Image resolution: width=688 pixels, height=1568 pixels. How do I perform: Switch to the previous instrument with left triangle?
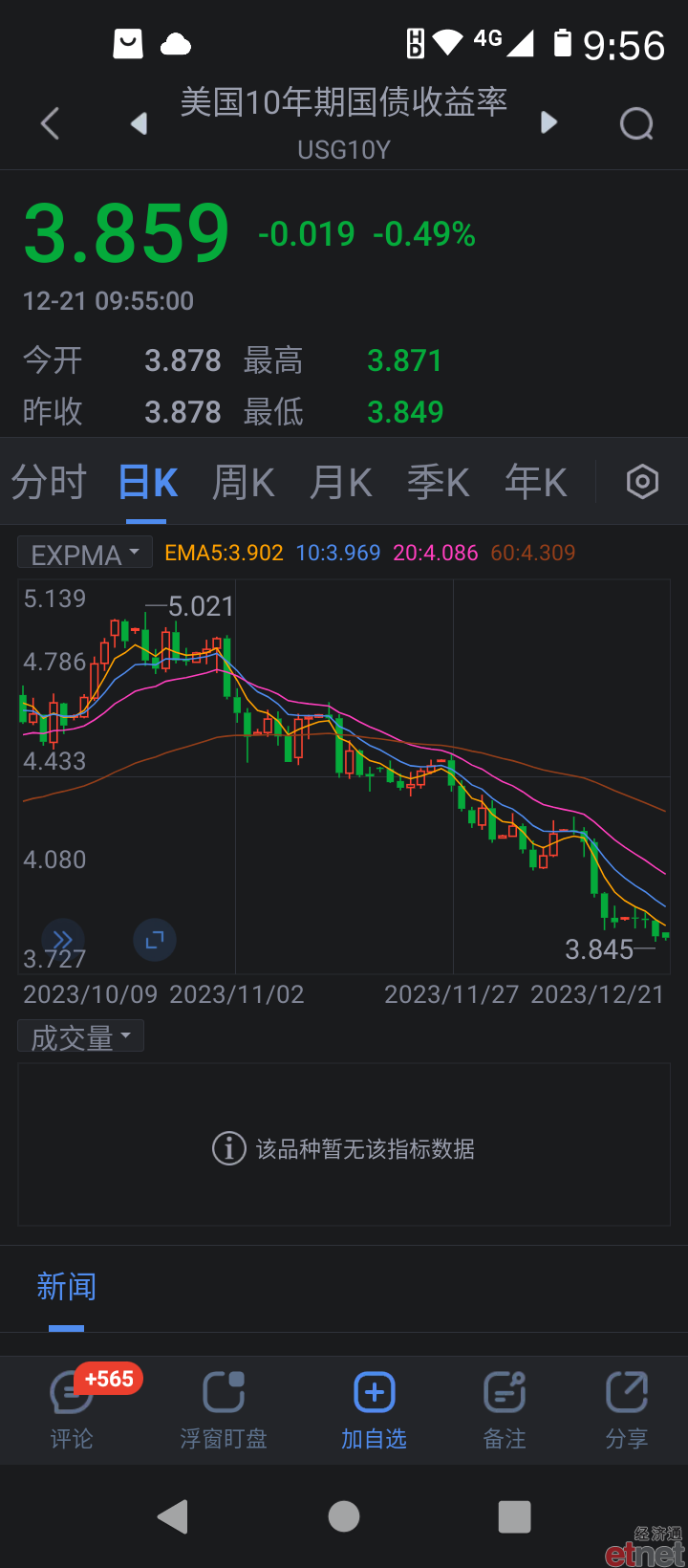tap(140, 123)
